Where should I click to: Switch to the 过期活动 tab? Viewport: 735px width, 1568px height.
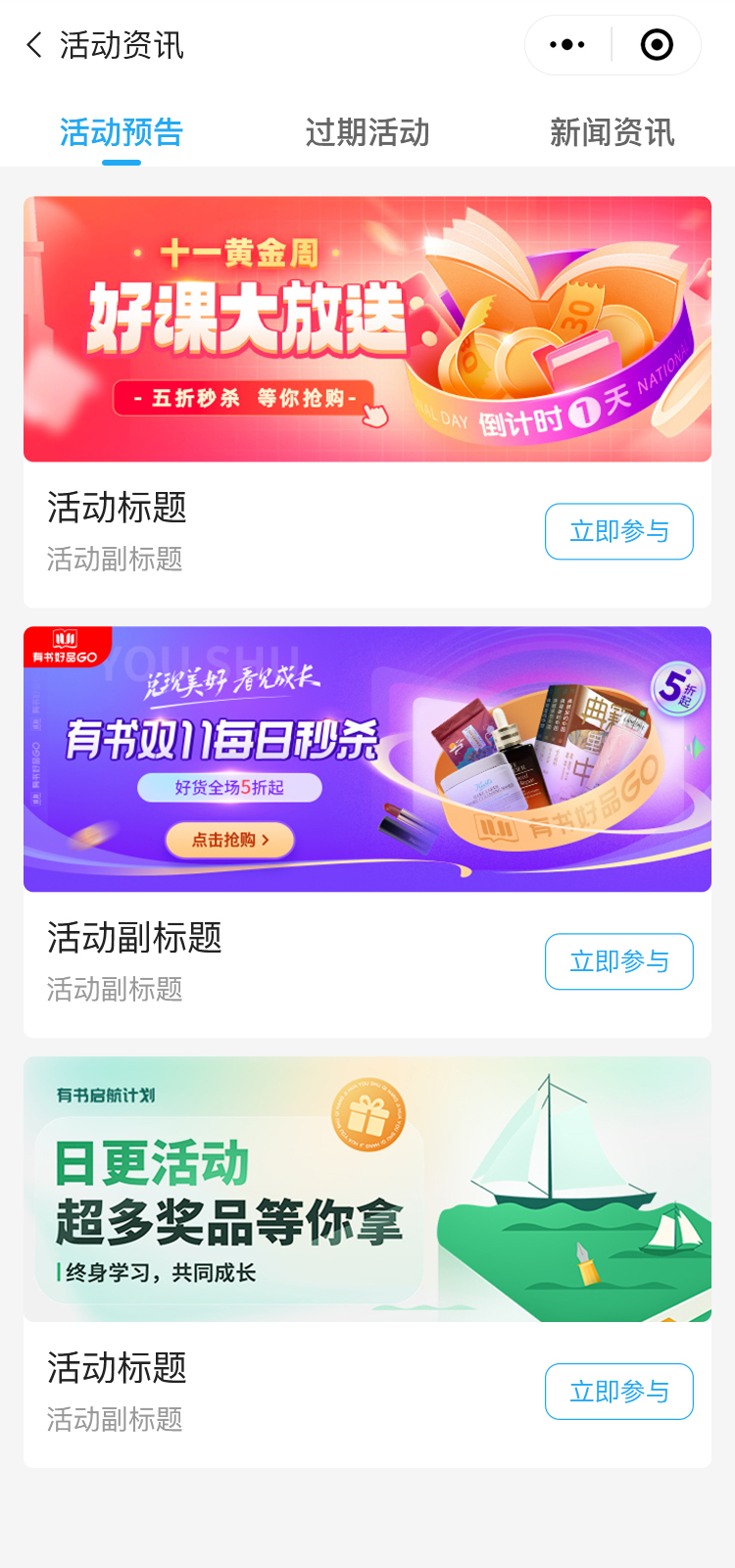click(x=367, y=132)
